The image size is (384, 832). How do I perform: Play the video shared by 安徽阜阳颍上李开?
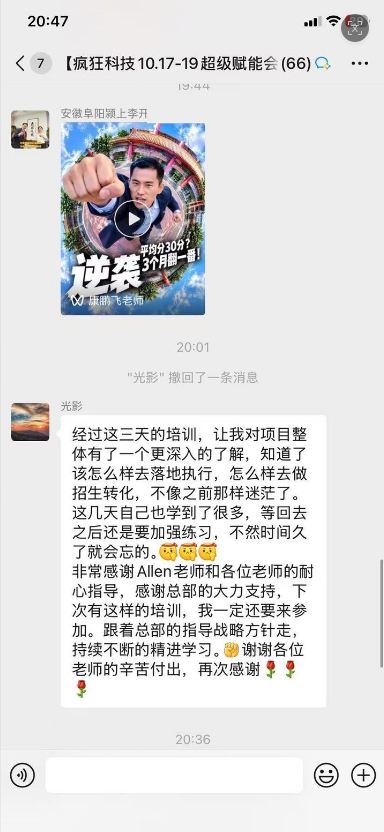133,219
